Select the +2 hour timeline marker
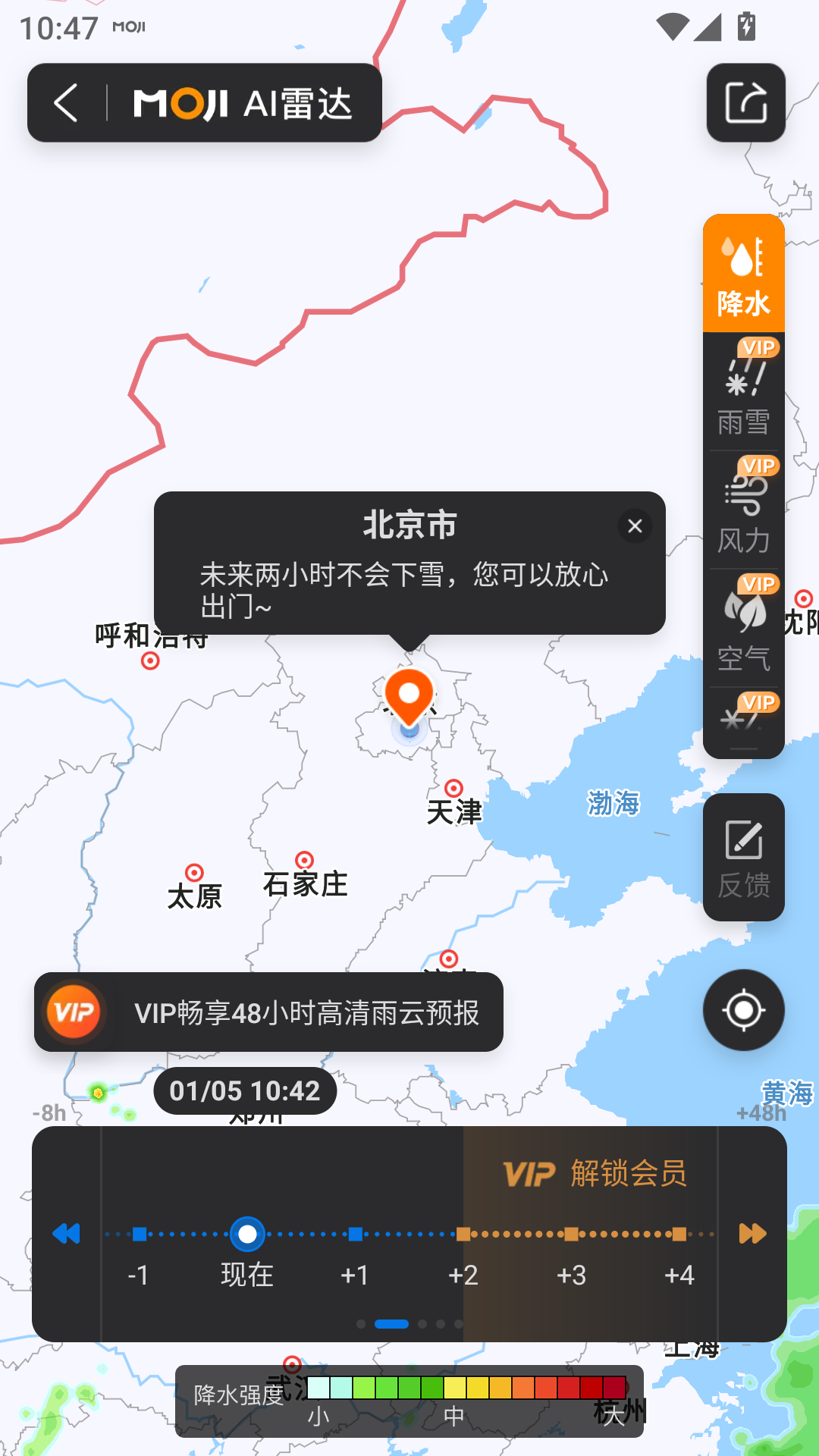Viewport: 819px width, 1456px height. coord(465,1234)
